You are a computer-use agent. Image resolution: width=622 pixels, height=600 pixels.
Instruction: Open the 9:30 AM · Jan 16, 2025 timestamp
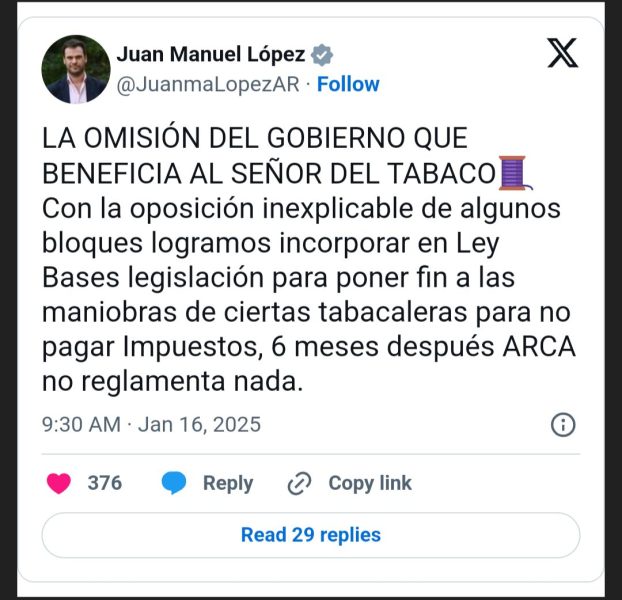tap(151, 424)
